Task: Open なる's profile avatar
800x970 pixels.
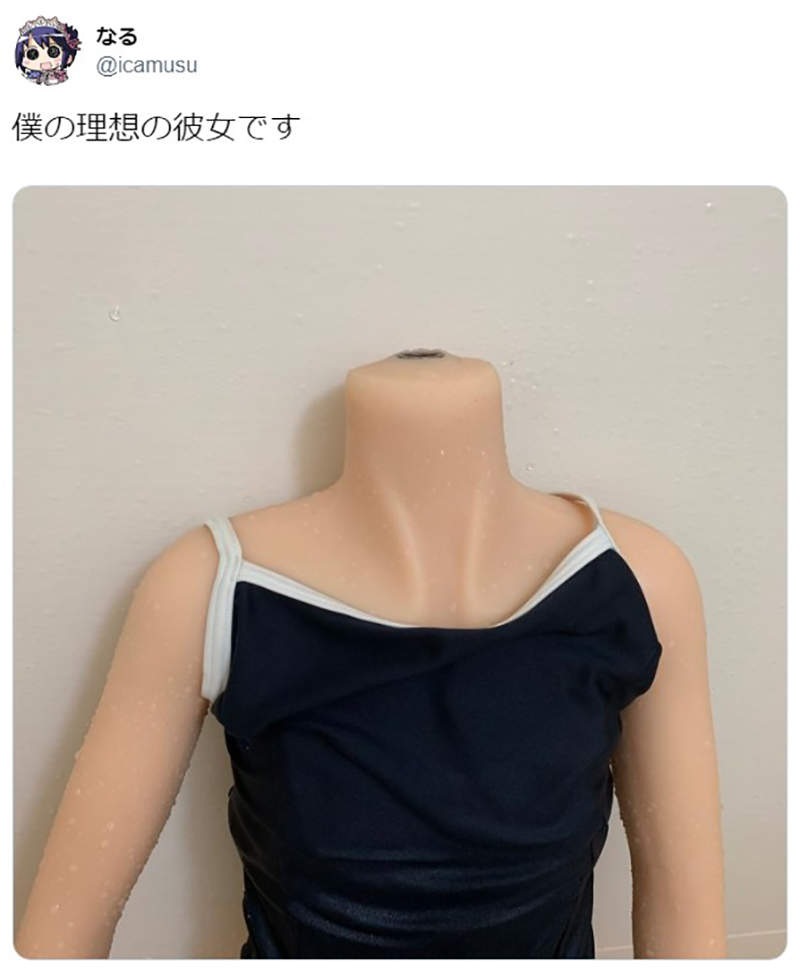Action: [x=47, y=50]
